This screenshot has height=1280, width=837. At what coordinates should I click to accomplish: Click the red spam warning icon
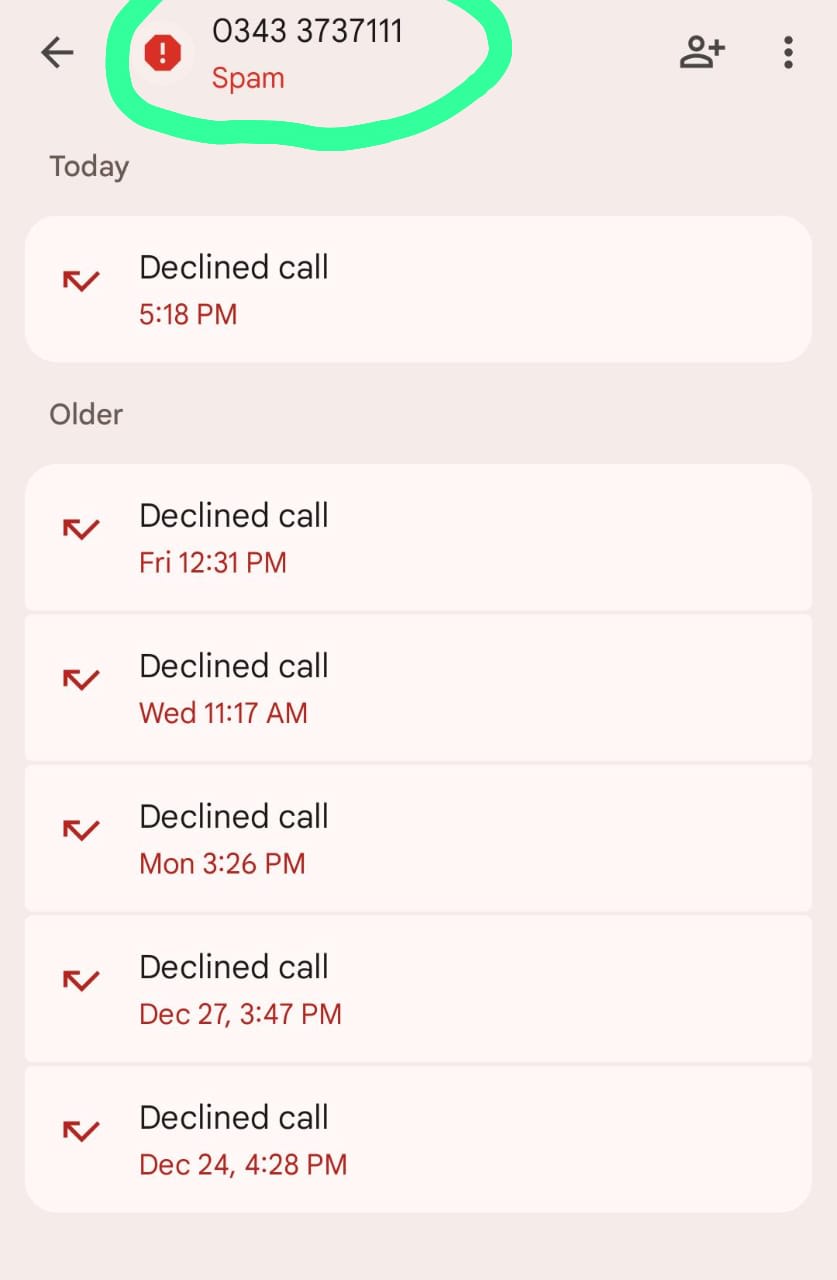[163, 53]
